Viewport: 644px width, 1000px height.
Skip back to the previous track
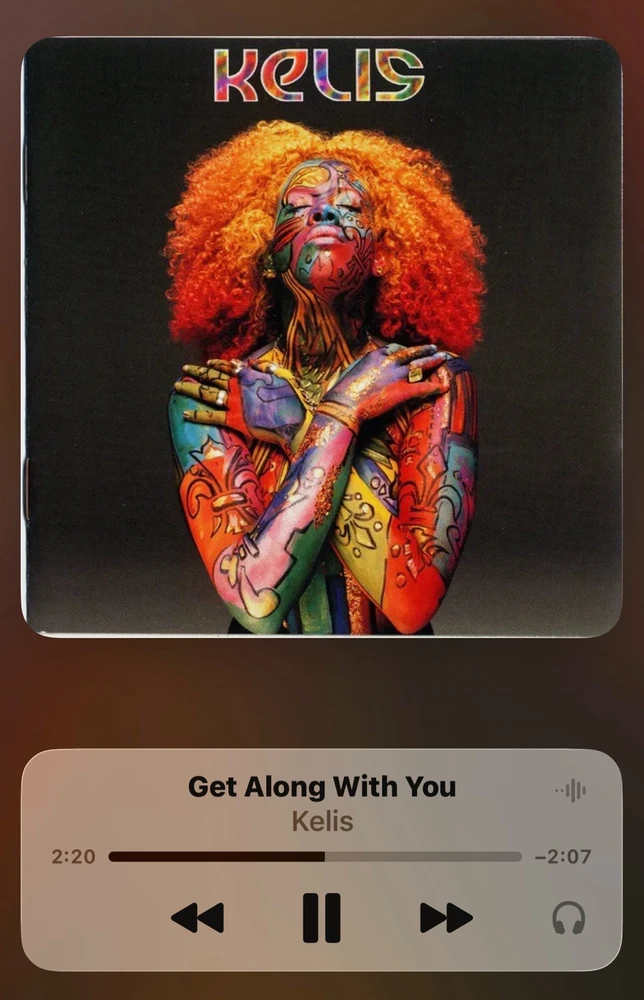[197, 917]
